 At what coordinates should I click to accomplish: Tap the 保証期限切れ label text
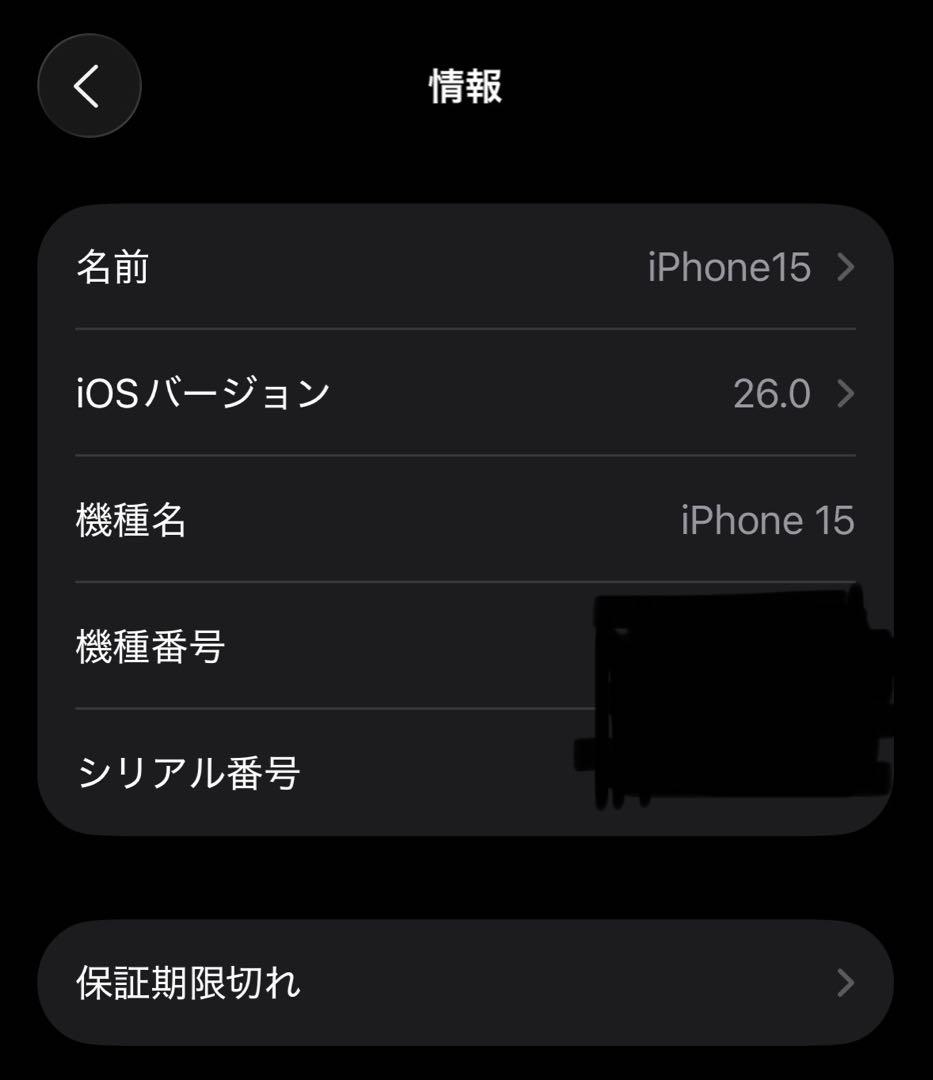click(186, 985)
